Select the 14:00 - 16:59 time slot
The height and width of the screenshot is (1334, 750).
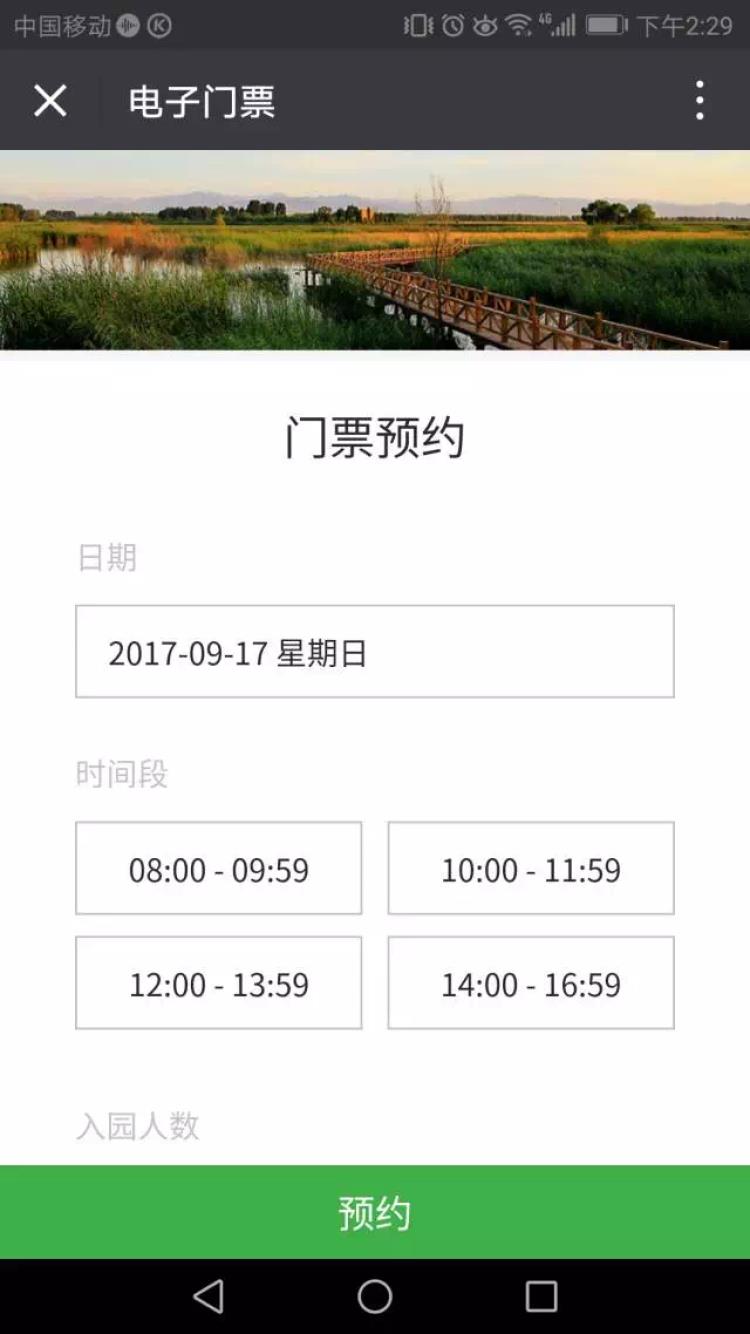[x=531, y=983]
